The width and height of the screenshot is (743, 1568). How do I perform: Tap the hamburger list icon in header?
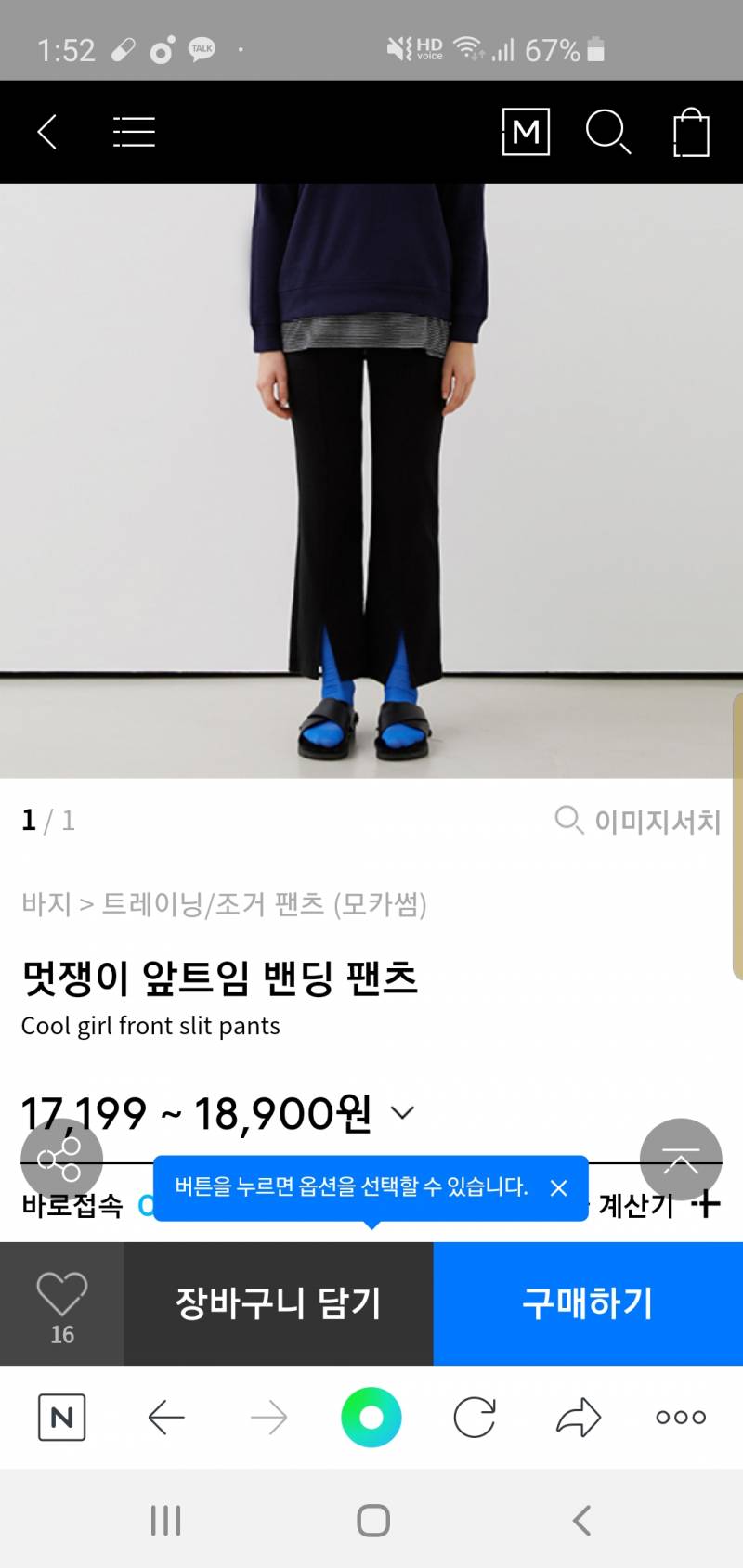pos(133,131)
